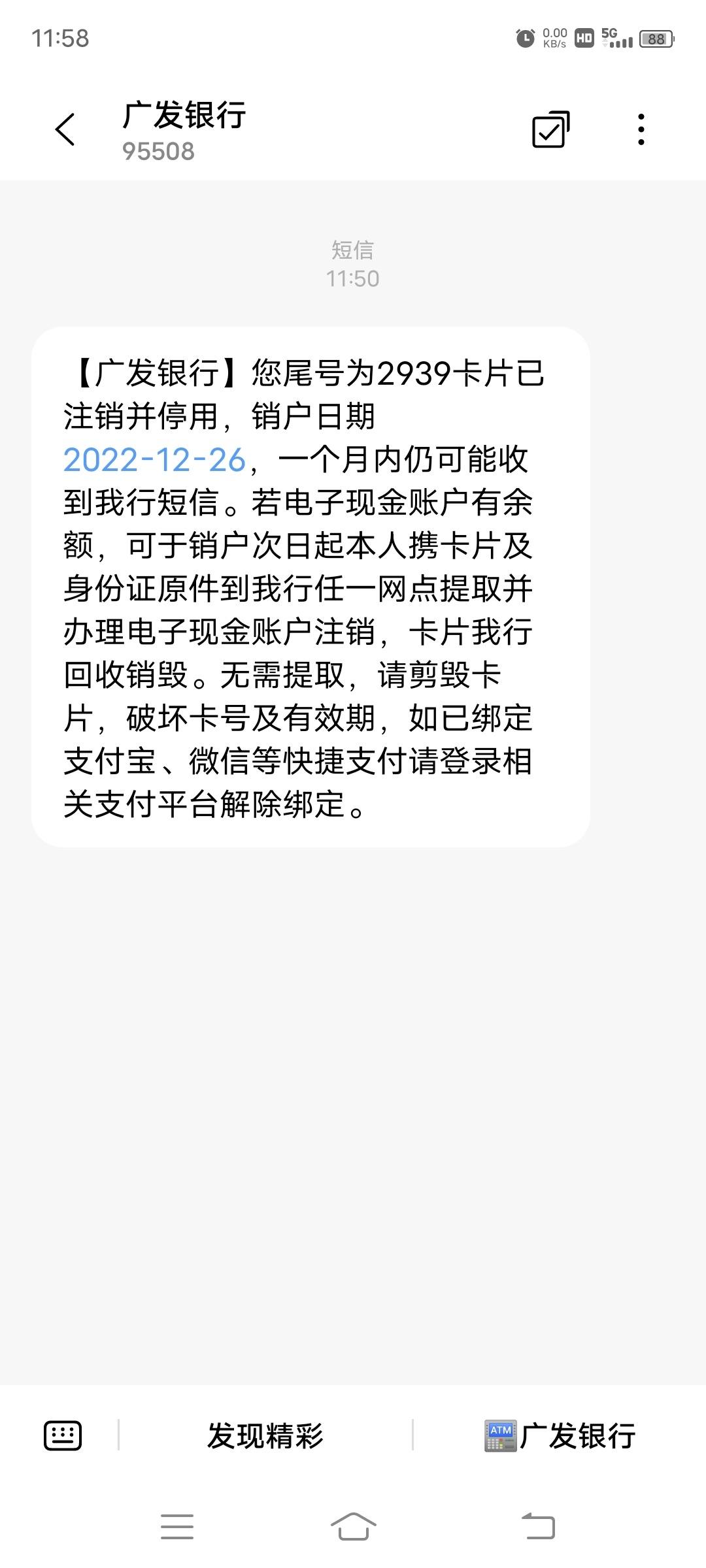The height and width of the screenshot is (1568, 706).
Task: Open the 广发银行 service menu
Action: click(560, 1435)
